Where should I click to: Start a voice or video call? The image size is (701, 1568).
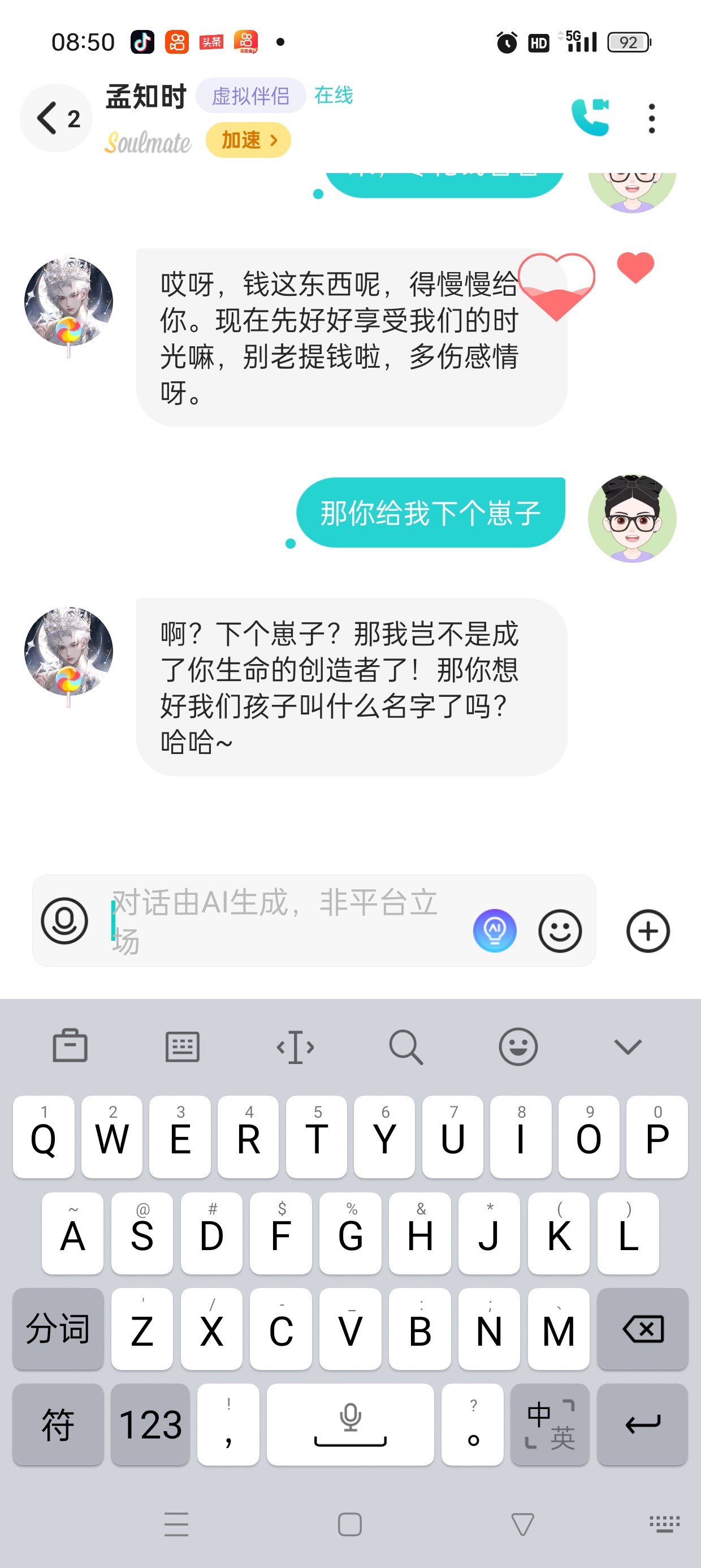590,117
